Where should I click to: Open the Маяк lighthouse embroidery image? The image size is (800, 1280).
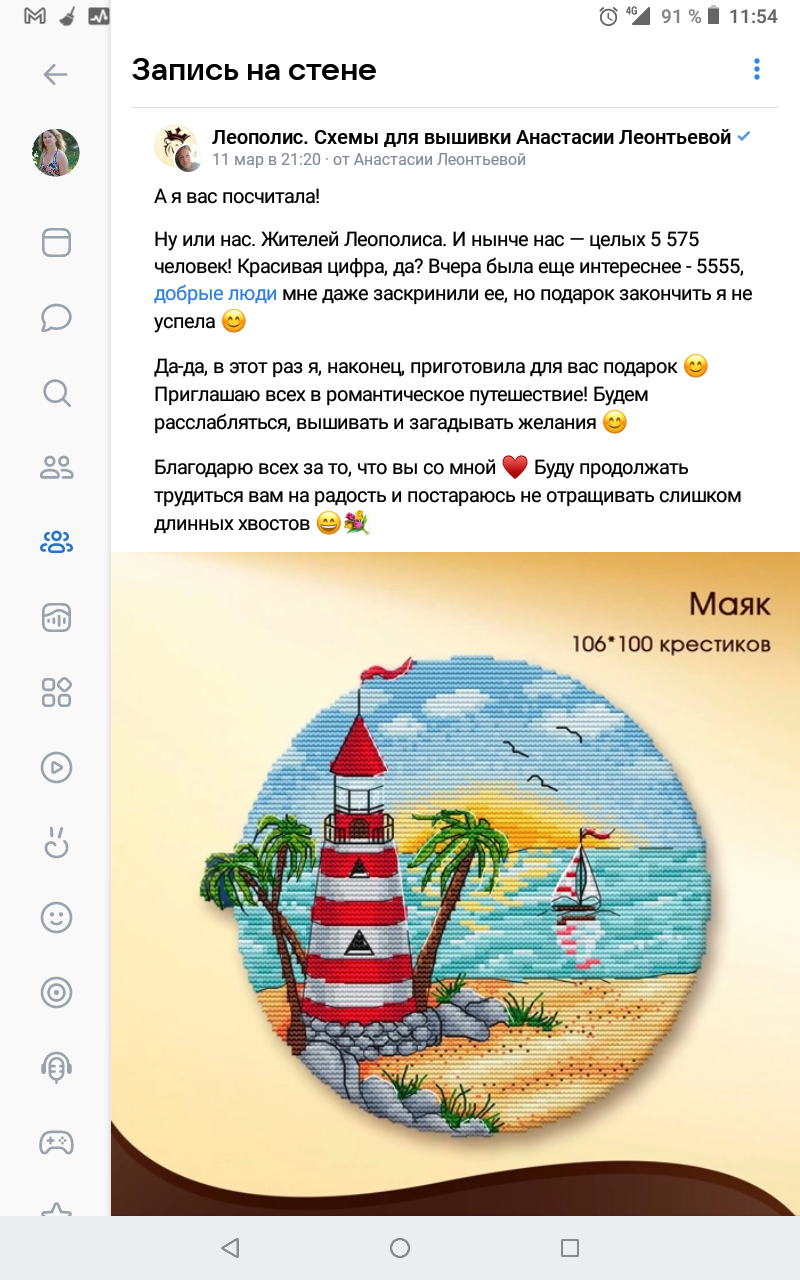tap(455, 880)
